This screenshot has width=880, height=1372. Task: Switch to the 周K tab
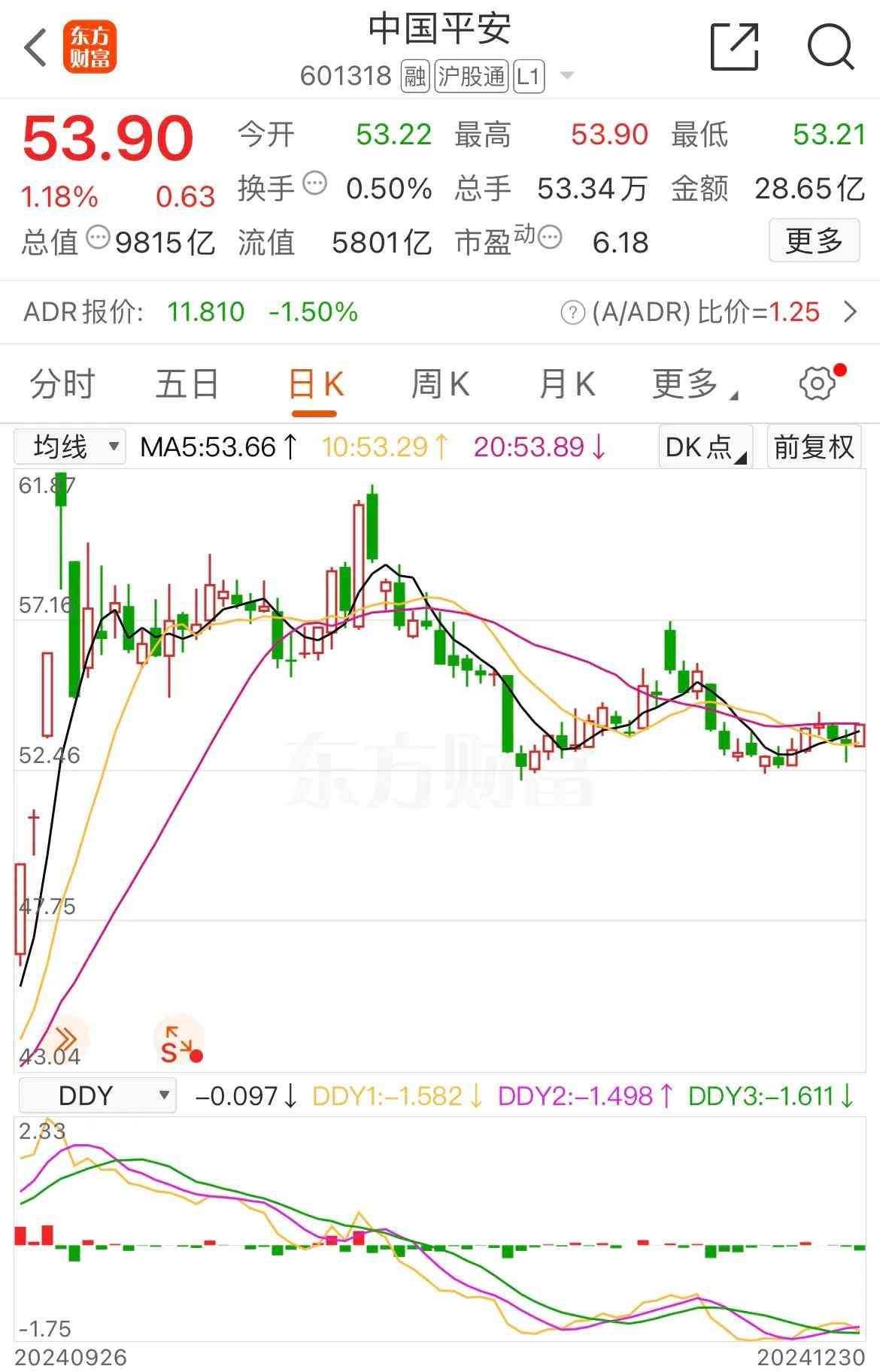440,384
